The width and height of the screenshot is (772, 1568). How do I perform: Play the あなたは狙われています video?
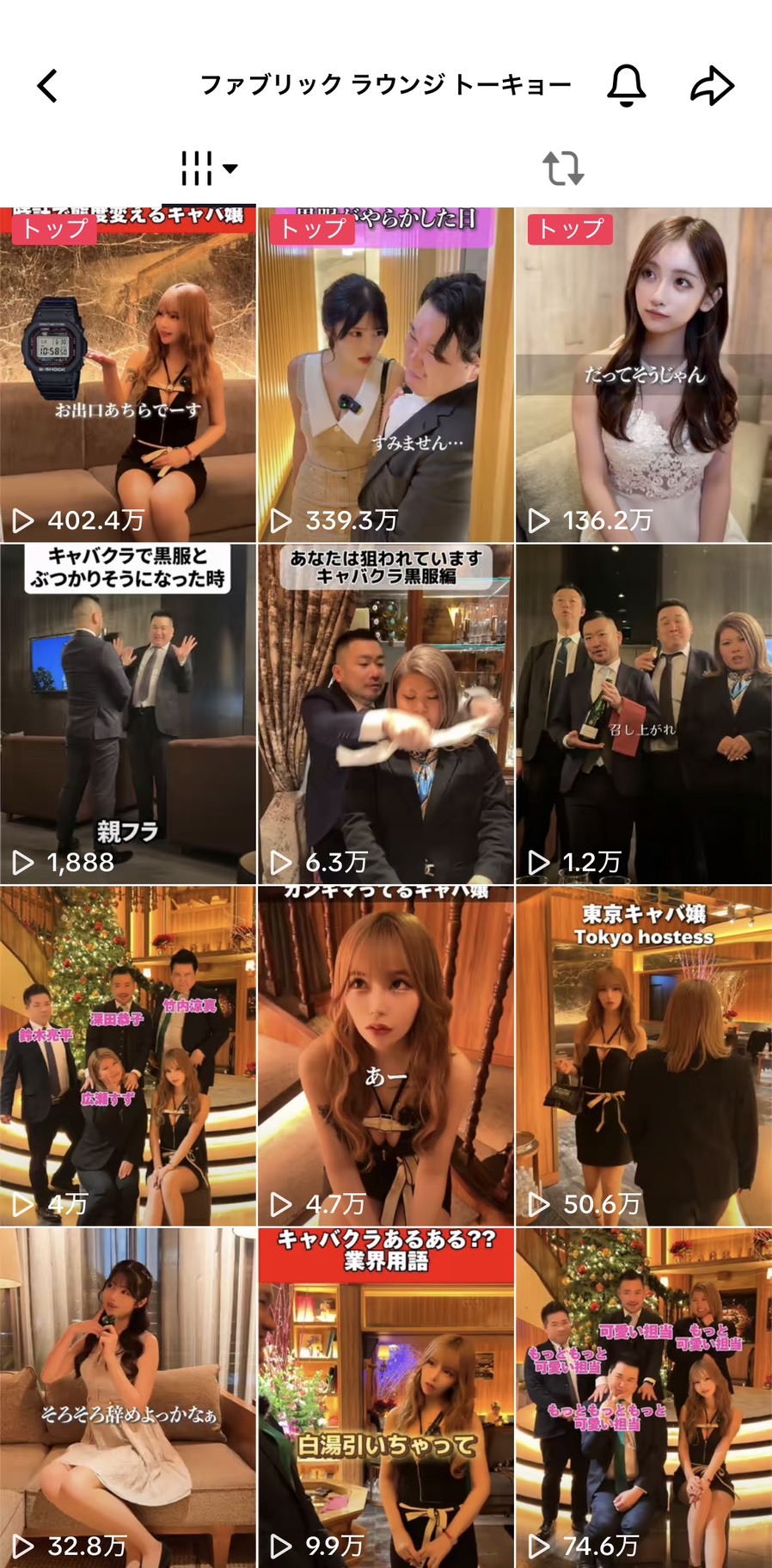[x=385, y=714]
